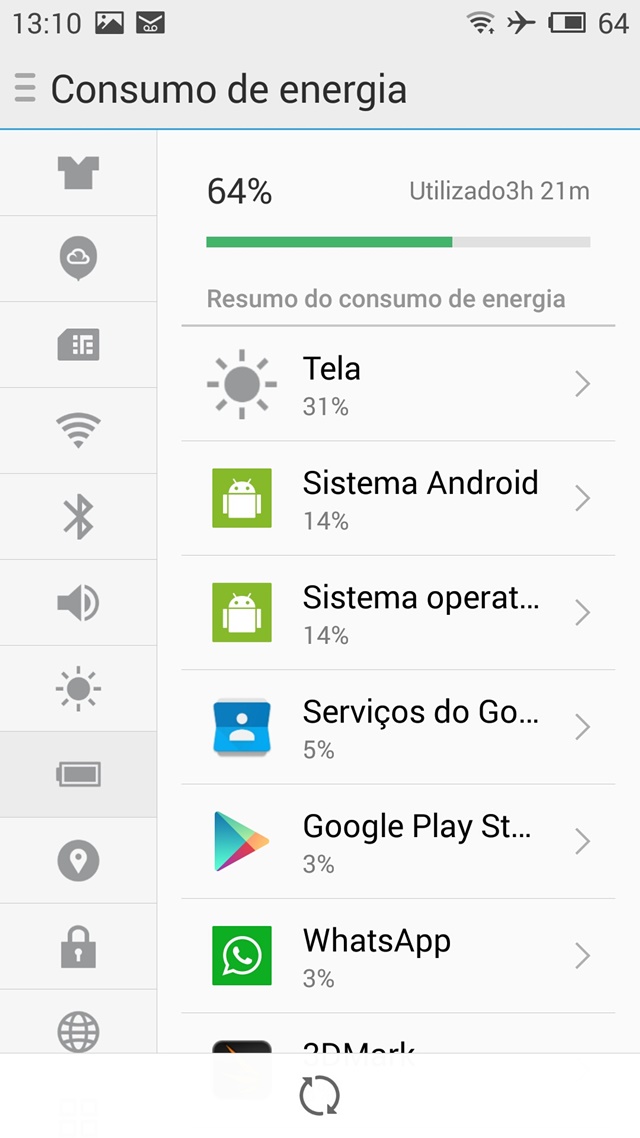Open the brightness display section
Screen dimensions: 640x1138
(78, 688)
